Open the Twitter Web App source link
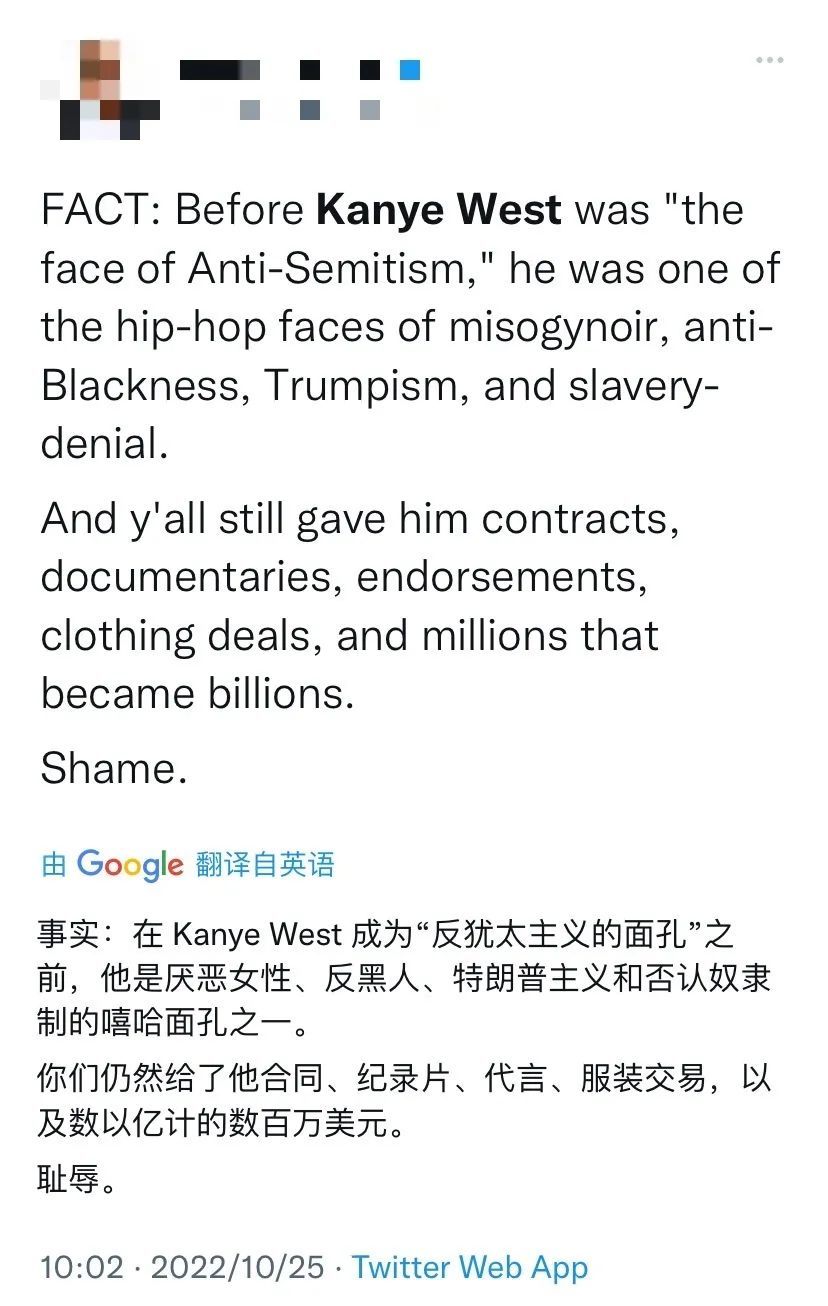 469,1267
